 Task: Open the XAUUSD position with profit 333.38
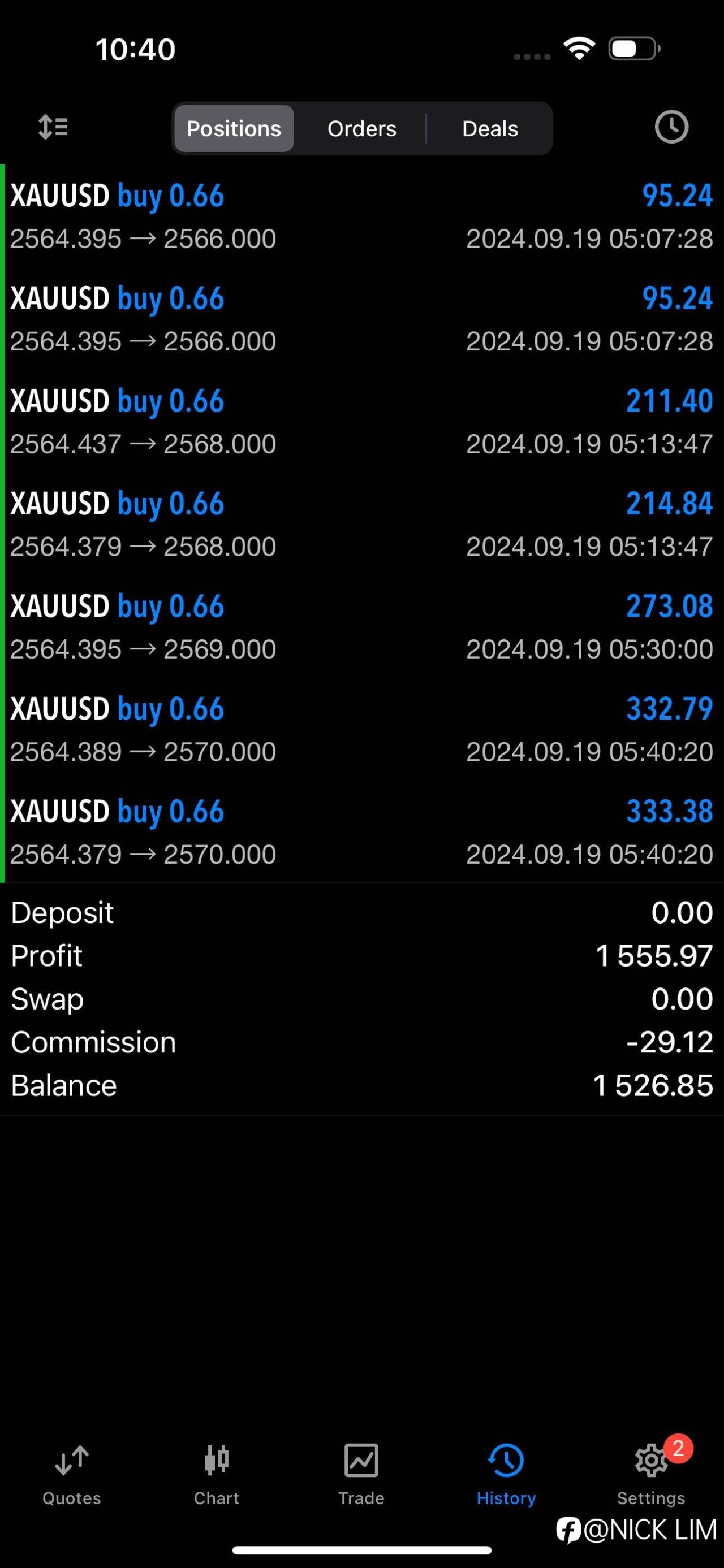point(361,832)
